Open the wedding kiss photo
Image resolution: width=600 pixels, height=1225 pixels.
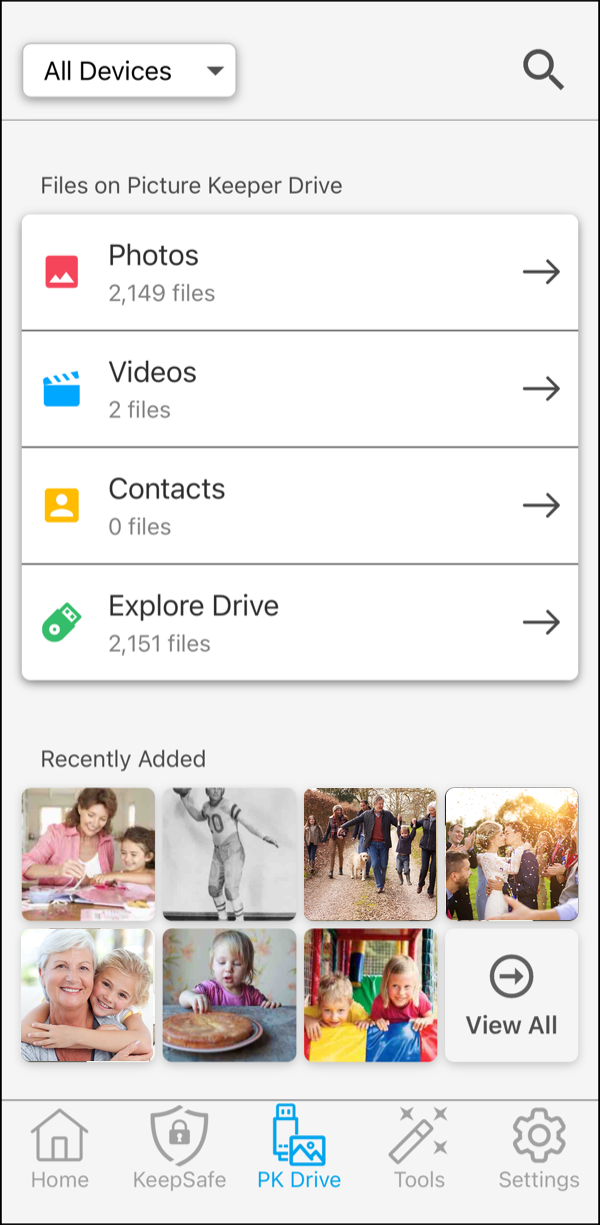point(512,854)
